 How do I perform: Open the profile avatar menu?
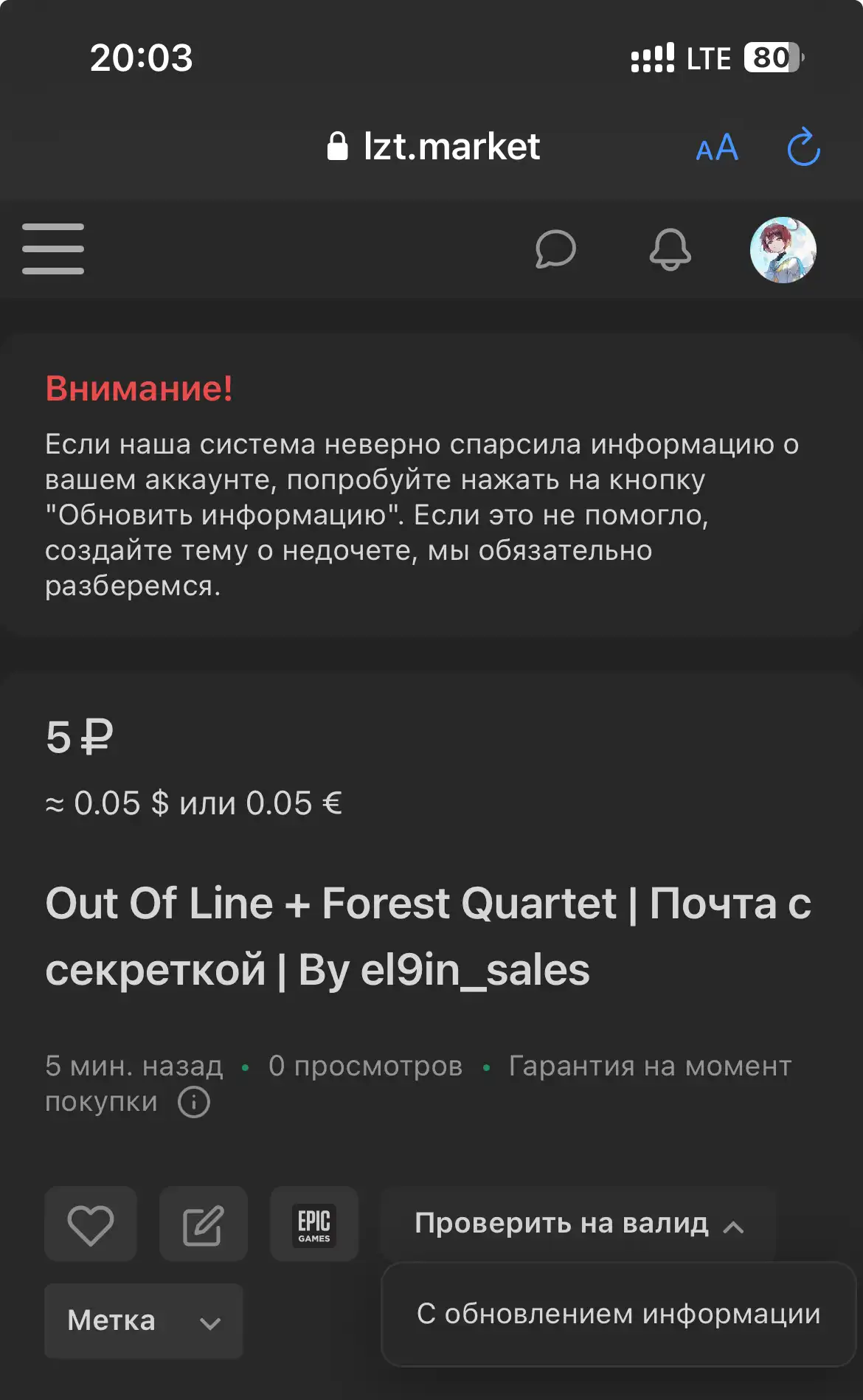pos(783,249)
